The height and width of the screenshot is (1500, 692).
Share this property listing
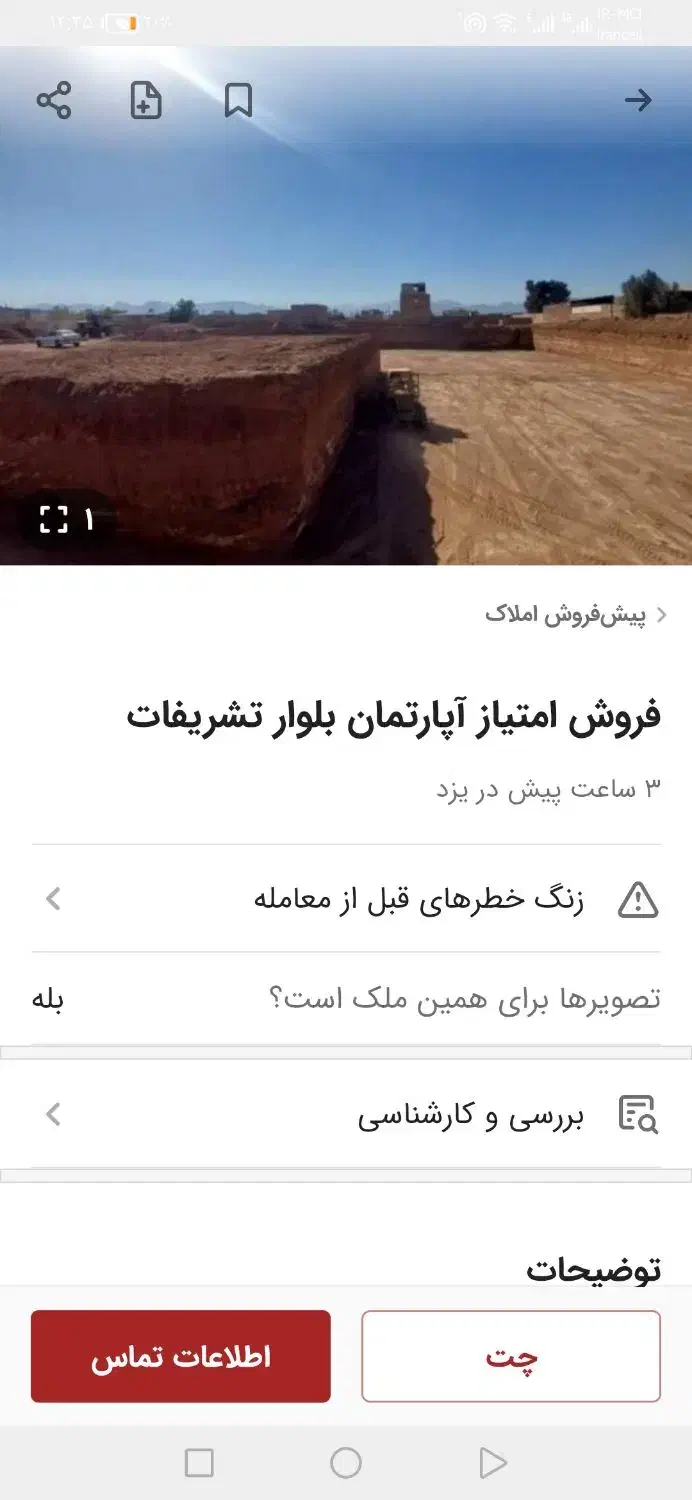pos(54,101)
